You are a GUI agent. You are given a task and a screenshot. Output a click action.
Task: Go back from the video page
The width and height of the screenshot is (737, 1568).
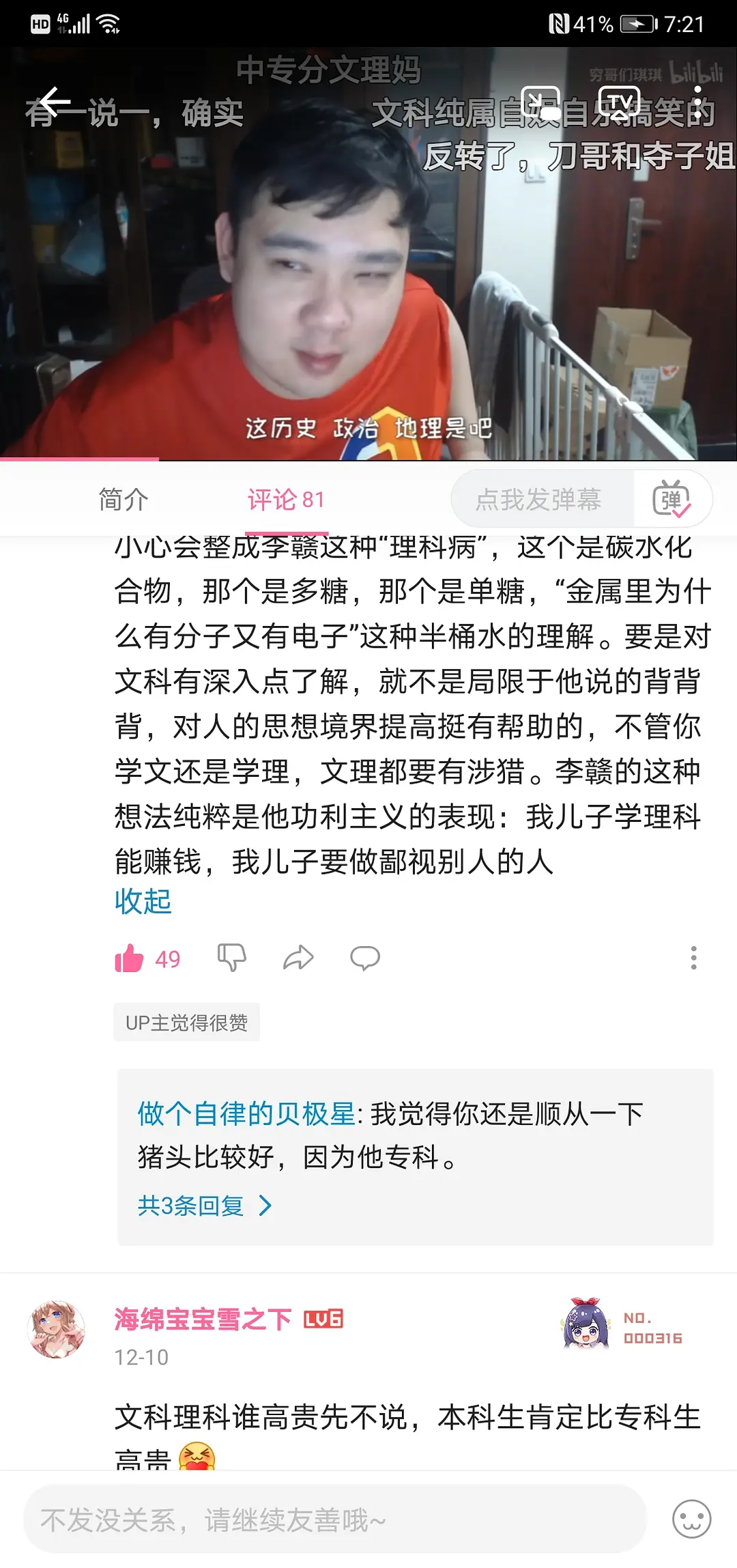pyautogui.click(x=55, y=102)
